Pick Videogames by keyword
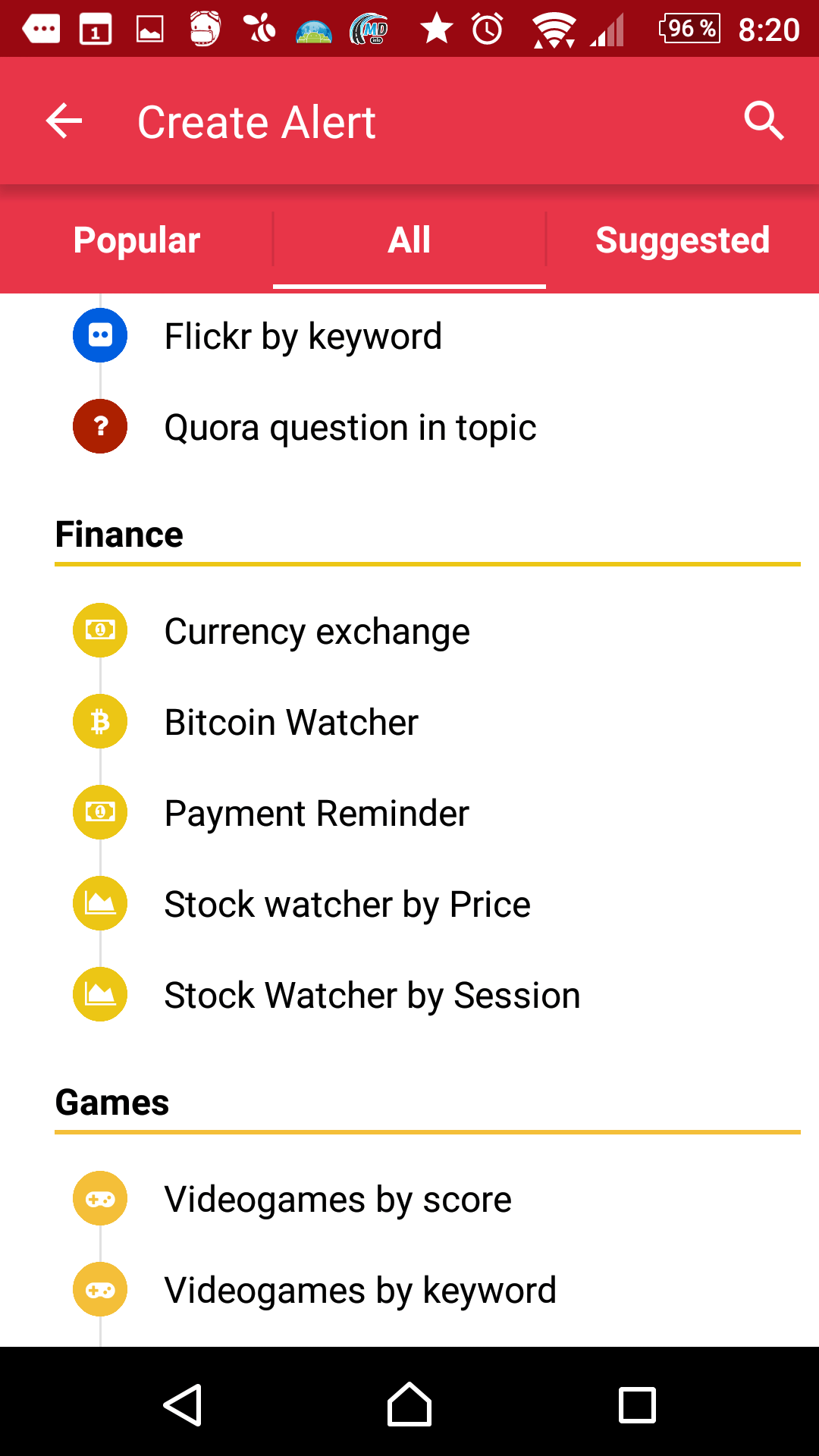This screenshot has width=819, height=1456. [x=409, y=1290]
